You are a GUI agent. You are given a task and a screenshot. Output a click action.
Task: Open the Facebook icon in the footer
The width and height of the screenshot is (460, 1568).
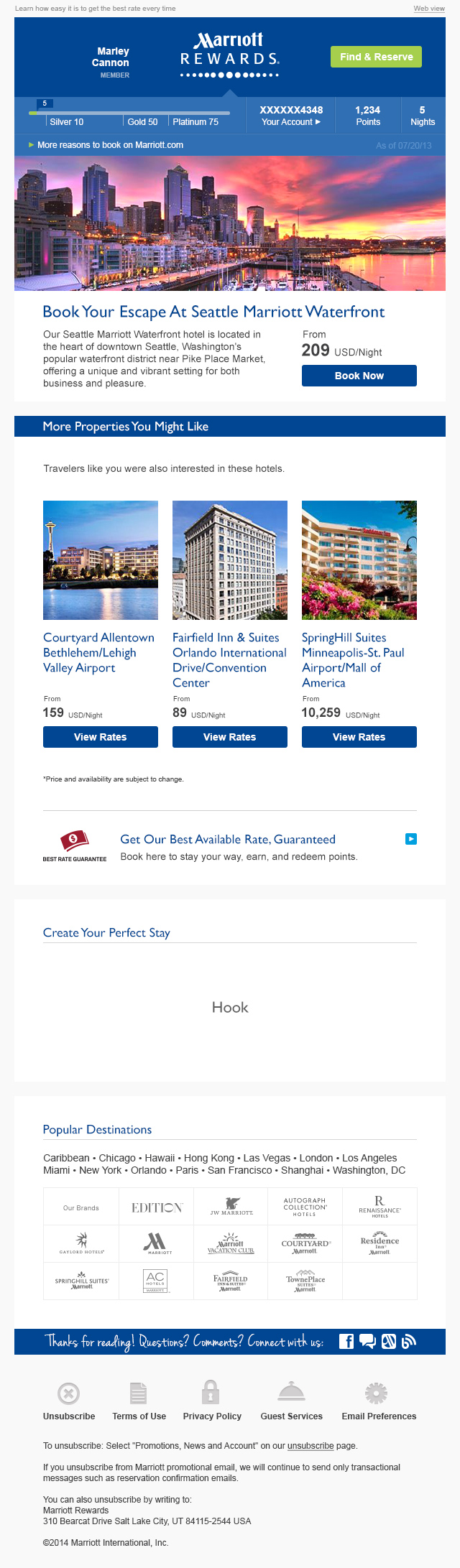click(x=346, y=1342)
